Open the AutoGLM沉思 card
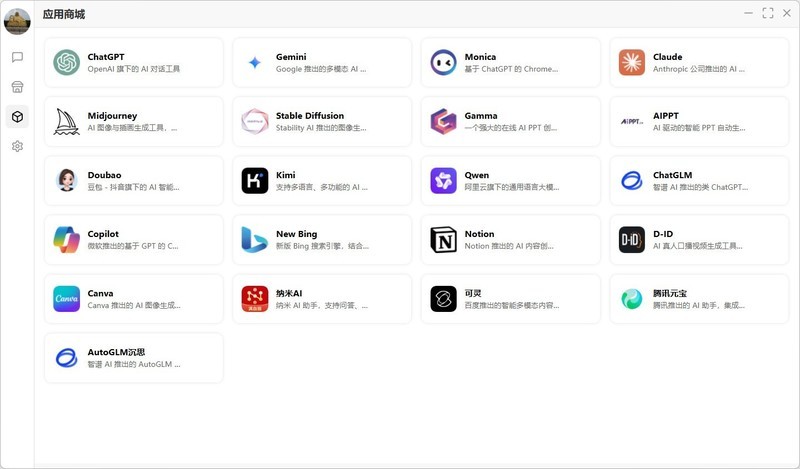The width and height of the screenshot is (800, 469). 134,358
